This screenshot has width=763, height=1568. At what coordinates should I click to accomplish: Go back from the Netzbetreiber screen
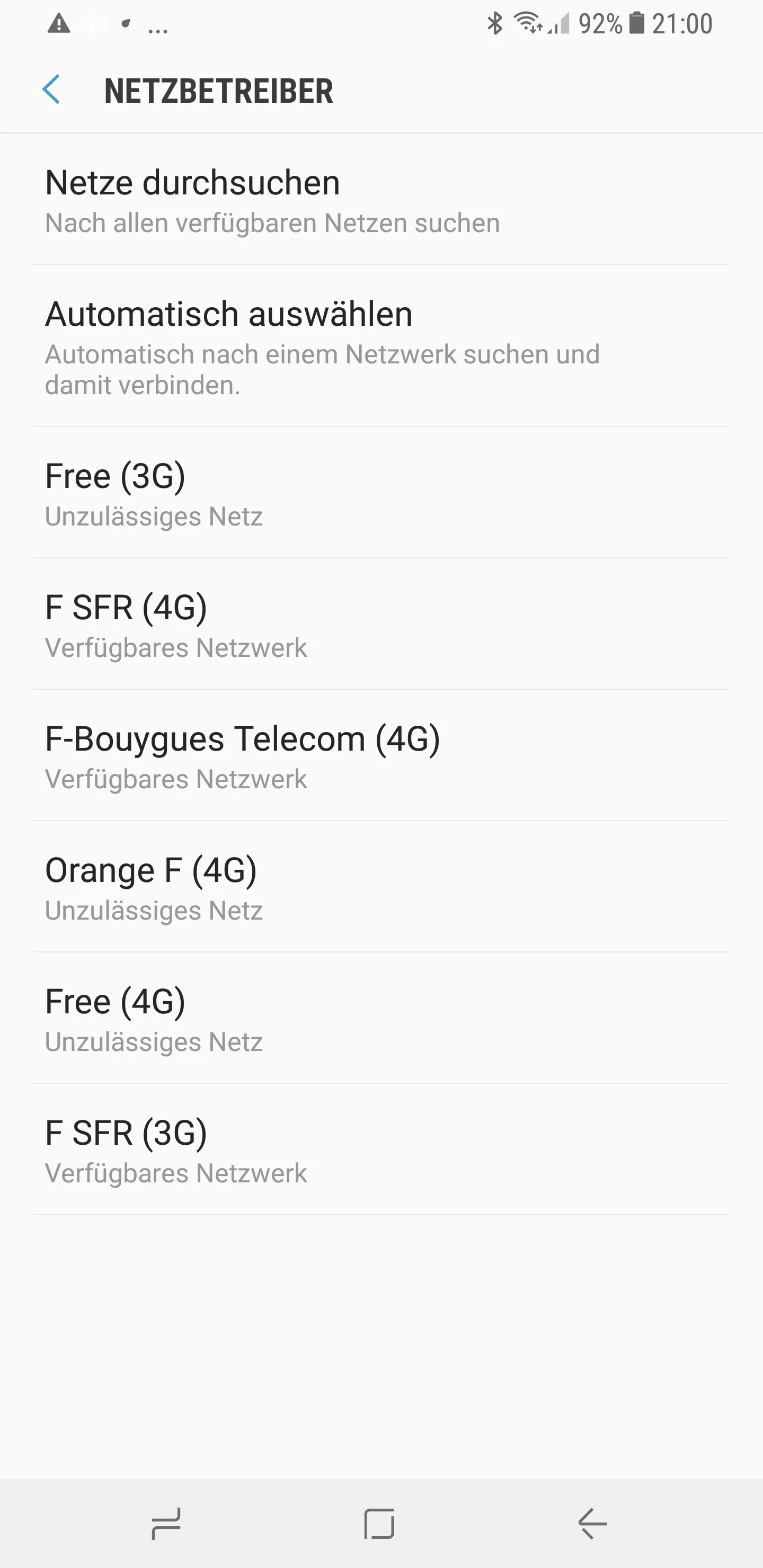coord(51,90)
